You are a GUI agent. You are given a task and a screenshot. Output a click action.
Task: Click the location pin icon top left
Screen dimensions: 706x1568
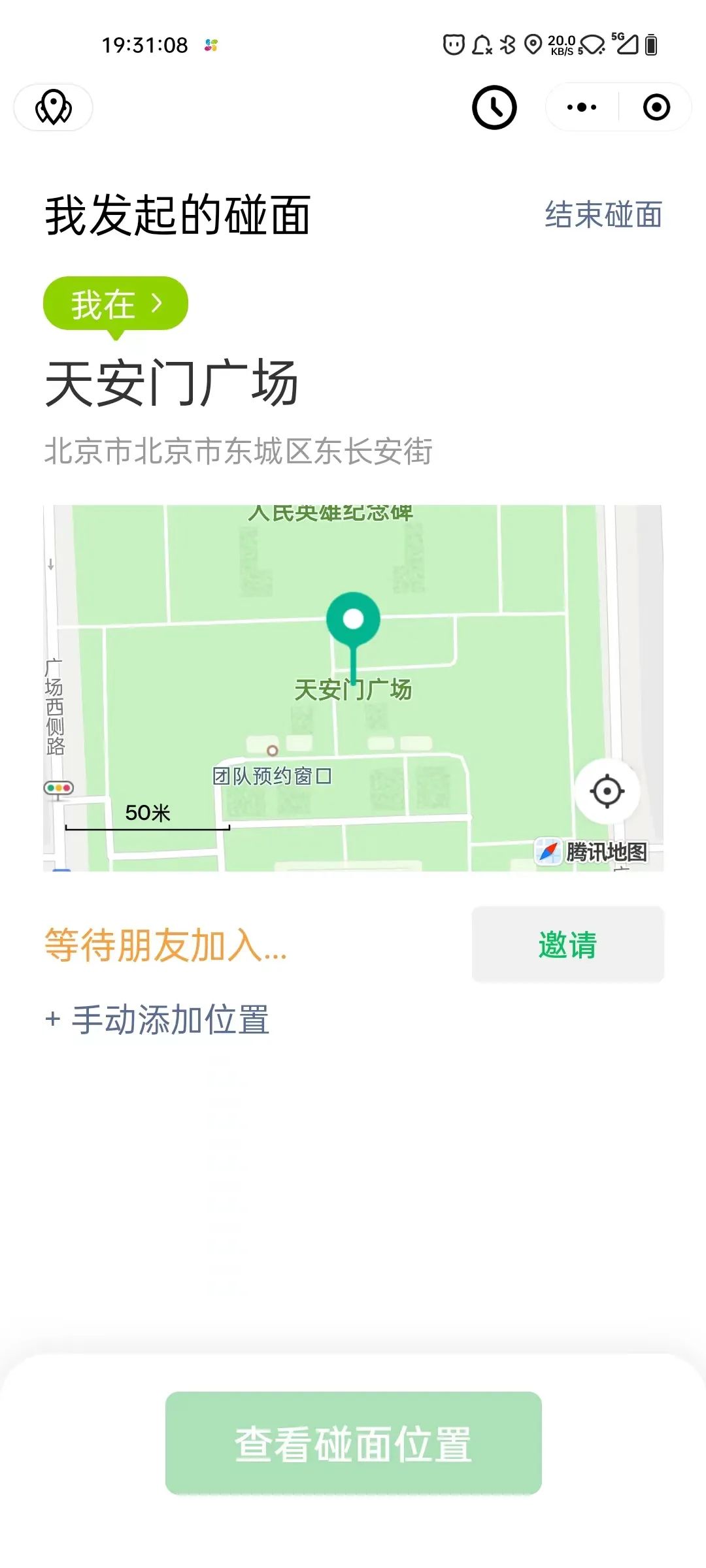point(52,107)
